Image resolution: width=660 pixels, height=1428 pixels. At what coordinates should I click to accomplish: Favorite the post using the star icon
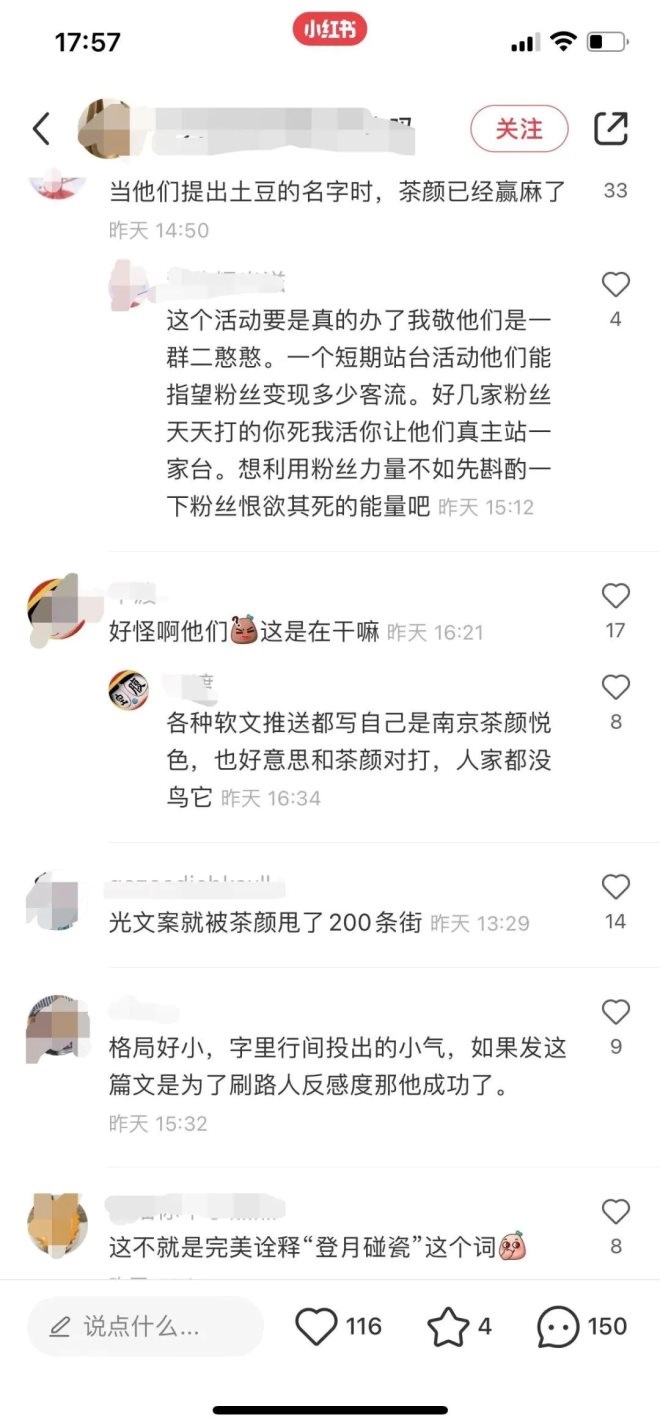coord(447,1328)
